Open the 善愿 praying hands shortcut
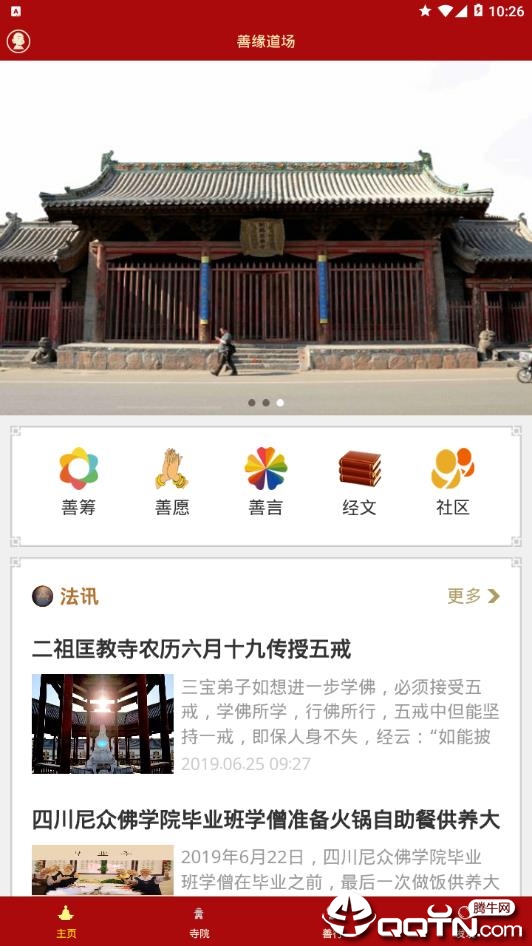This screenshot has width=532, height=946. pyautogui.click(x=172, y=481)
